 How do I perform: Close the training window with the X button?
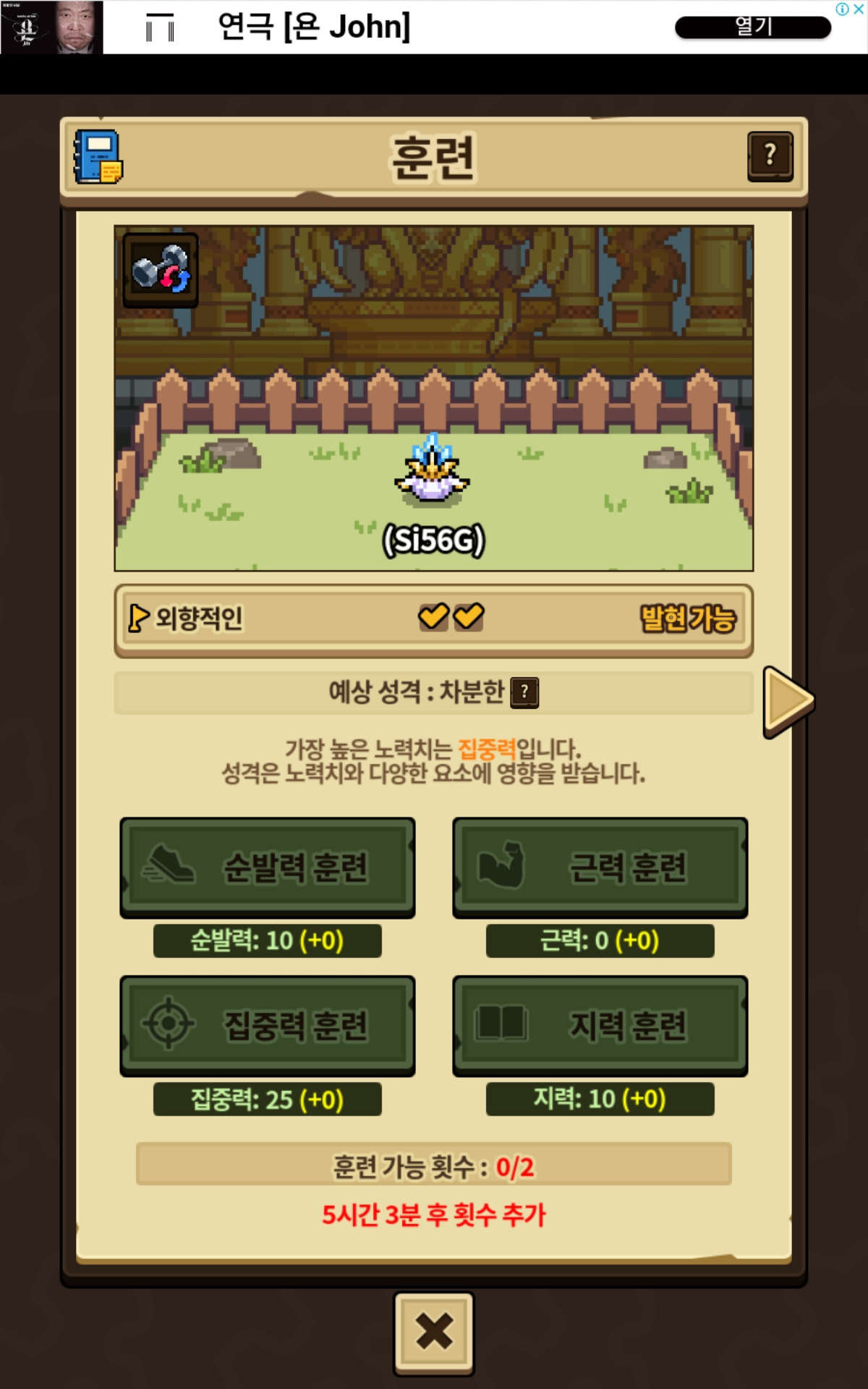pos(434,1332)
